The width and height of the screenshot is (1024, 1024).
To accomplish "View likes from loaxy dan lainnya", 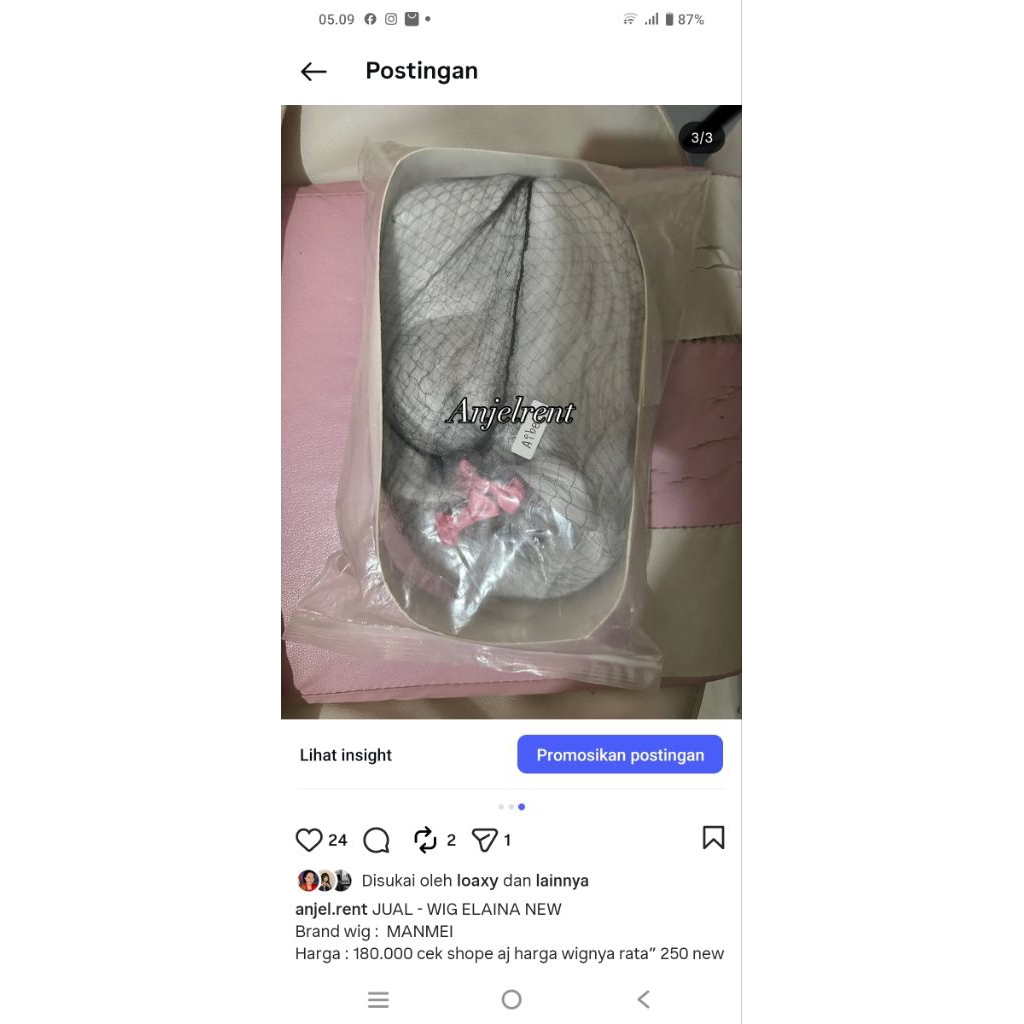I will click(x=475, y=881).
